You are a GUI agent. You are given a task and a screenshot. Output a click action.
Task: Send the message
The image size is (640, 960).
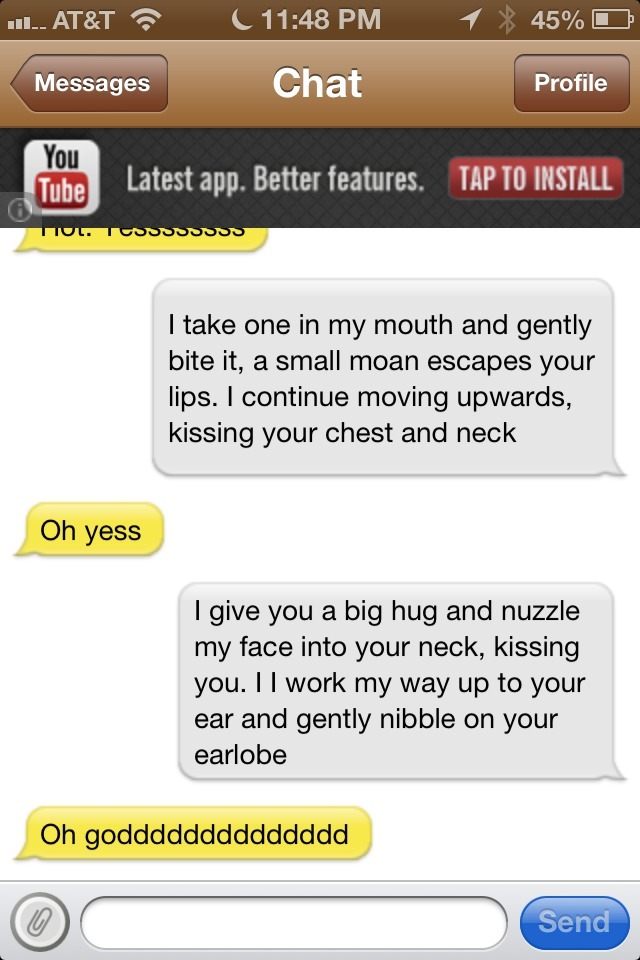[x=574, y=921]
